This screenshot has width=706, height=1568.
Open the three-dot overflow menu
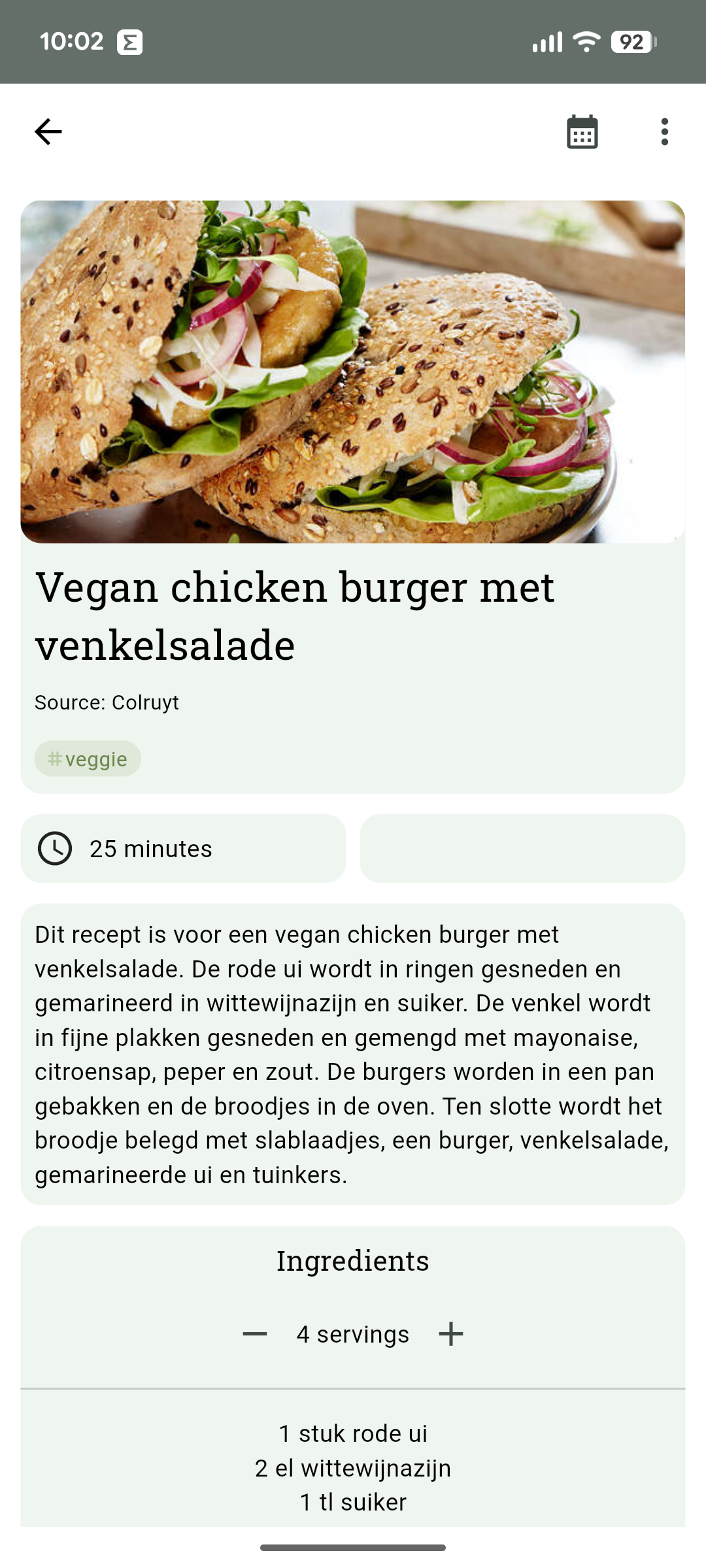pyautogui.click(x=664, y=132)
